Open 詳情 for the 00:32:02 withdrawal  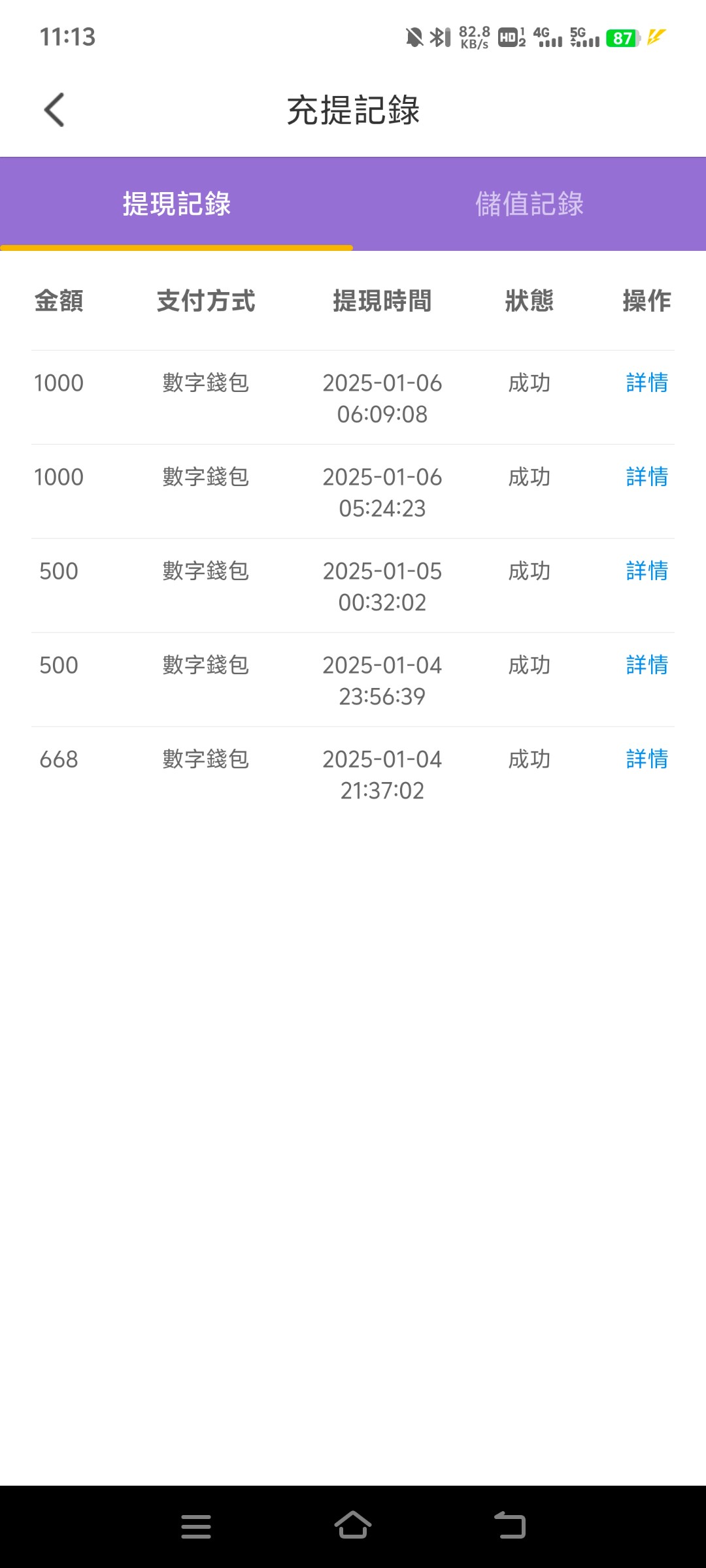point(647,571)
